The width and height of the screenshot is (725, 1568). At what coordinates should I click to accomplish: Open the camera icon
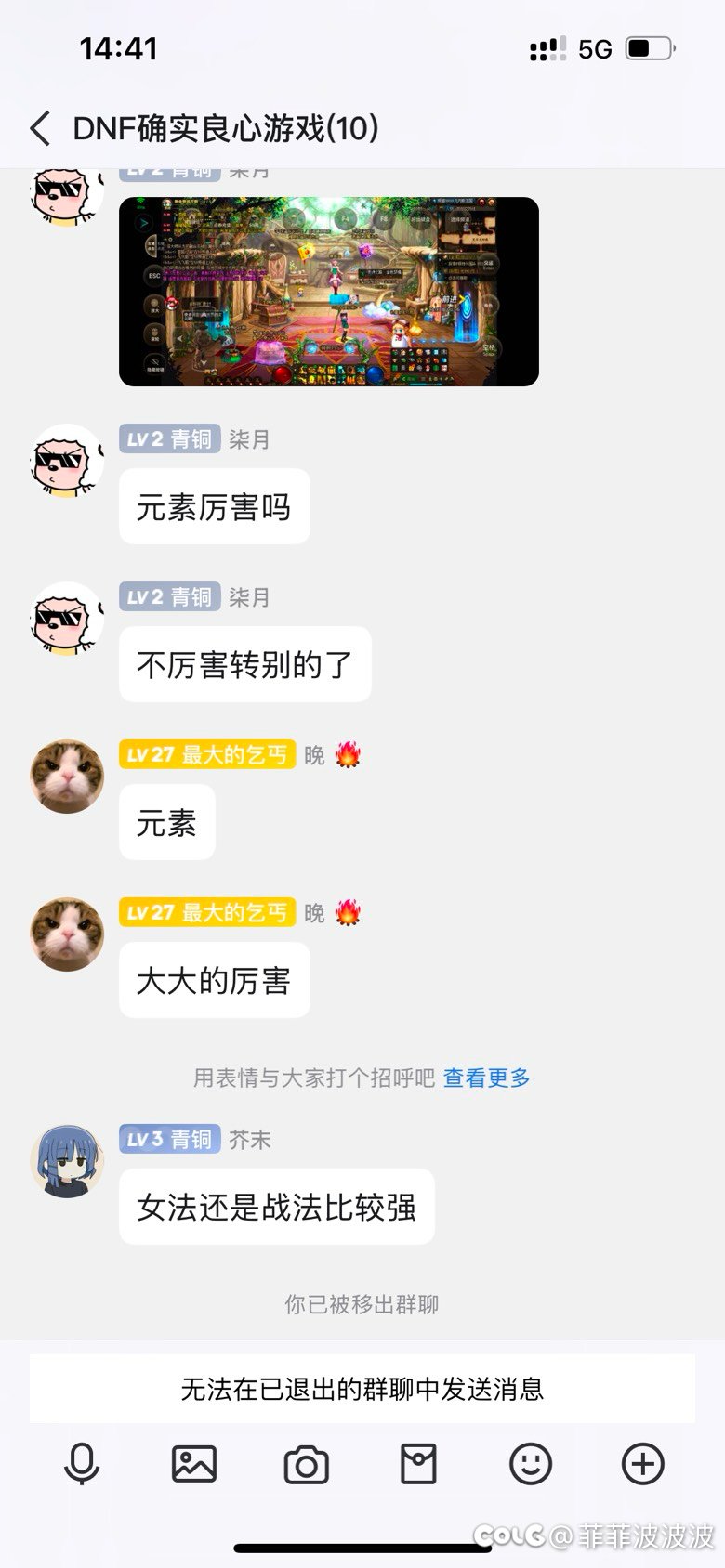coord(307,1465)
